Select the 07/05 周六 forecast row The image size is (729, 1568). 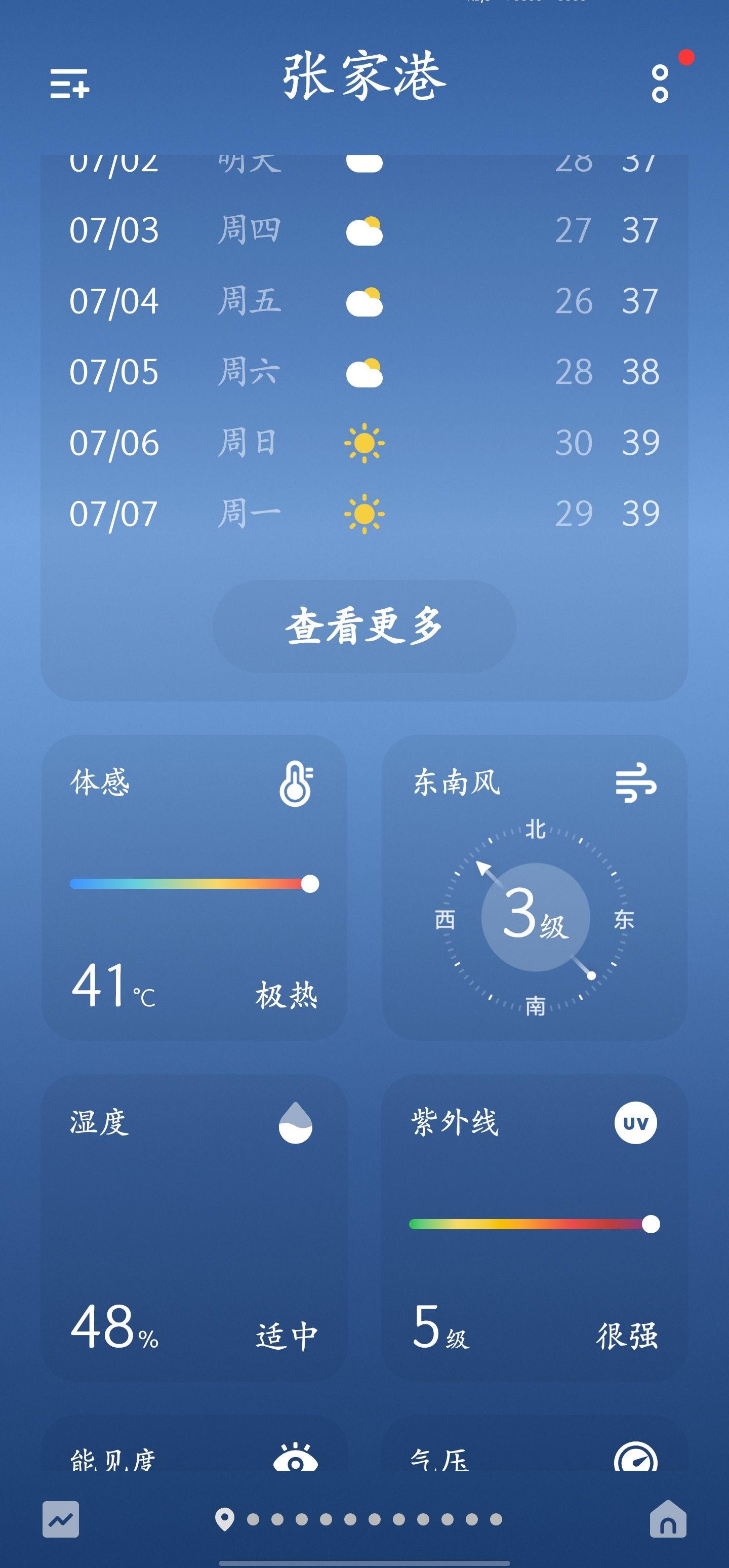tap(364, 372)
